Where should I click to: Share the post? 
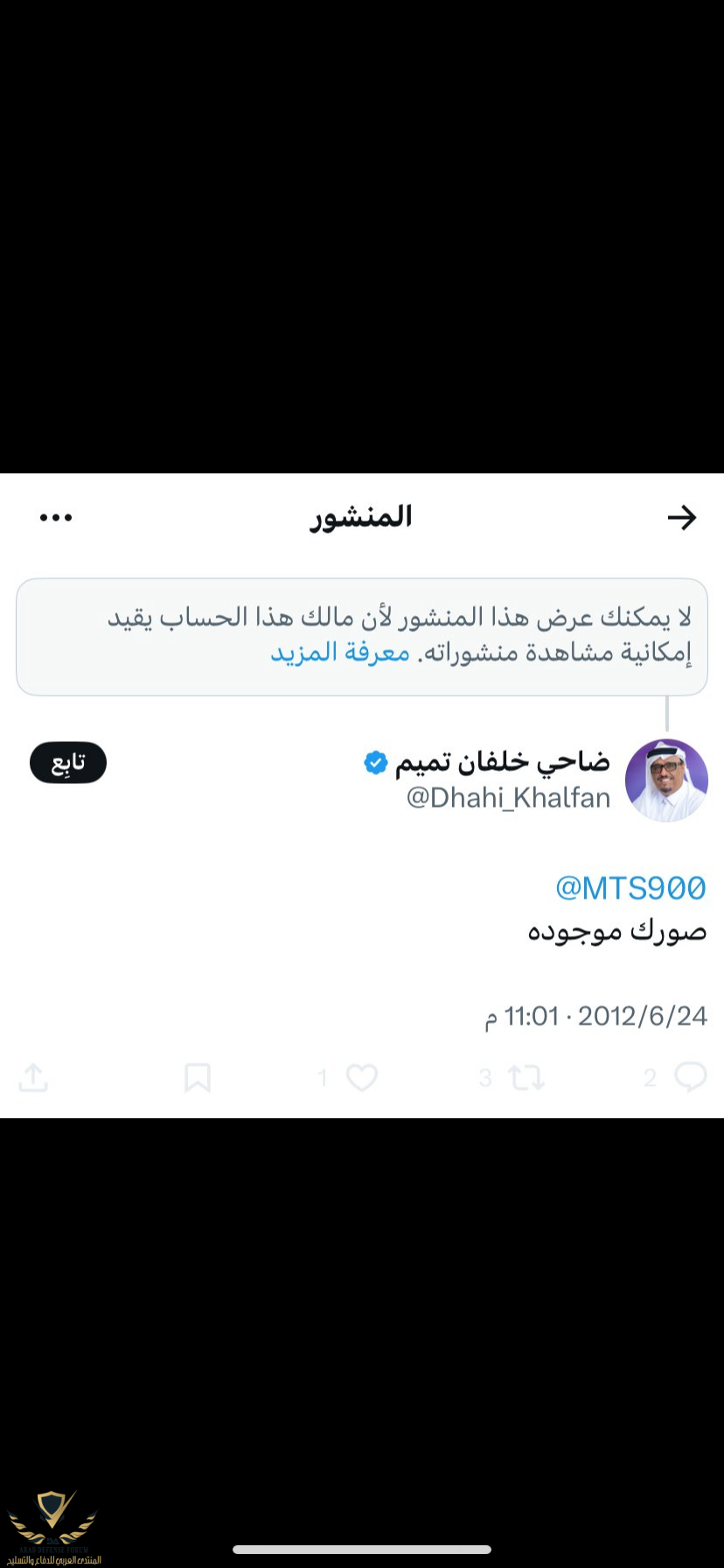33,1077
